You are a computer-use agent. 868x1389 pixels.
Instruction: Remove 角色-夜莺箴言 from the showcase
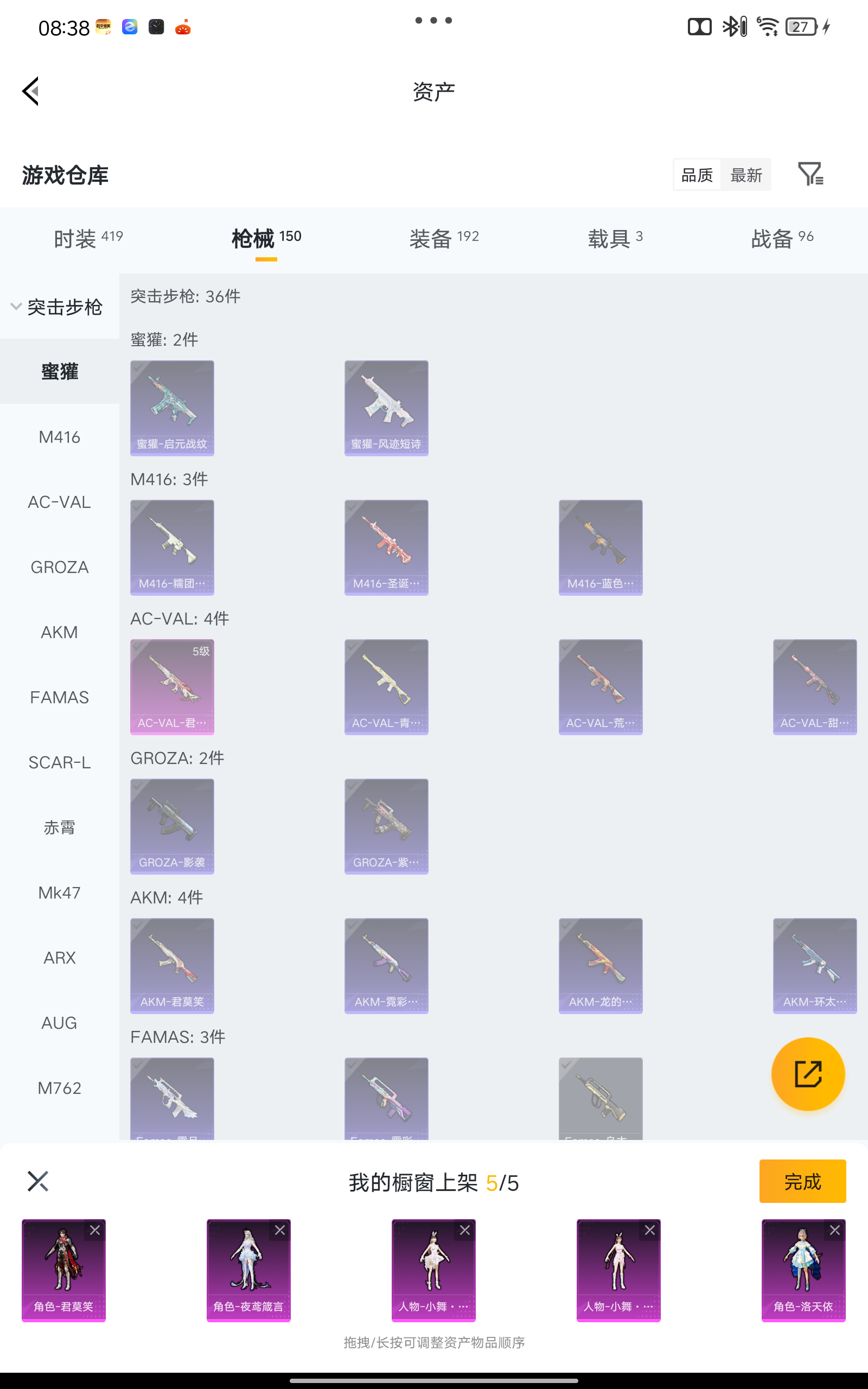279,1230
